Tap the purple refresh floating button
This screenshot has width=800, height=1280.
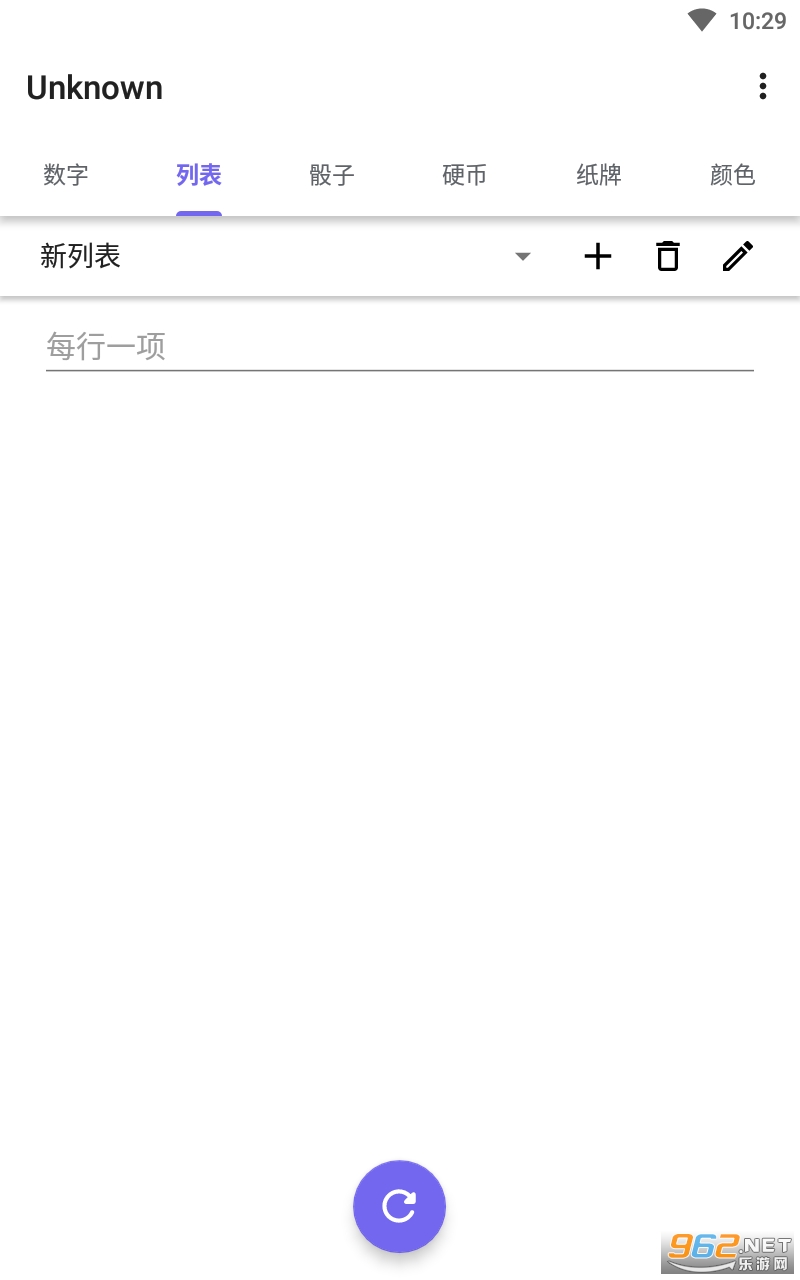[x=399, y=1206]
